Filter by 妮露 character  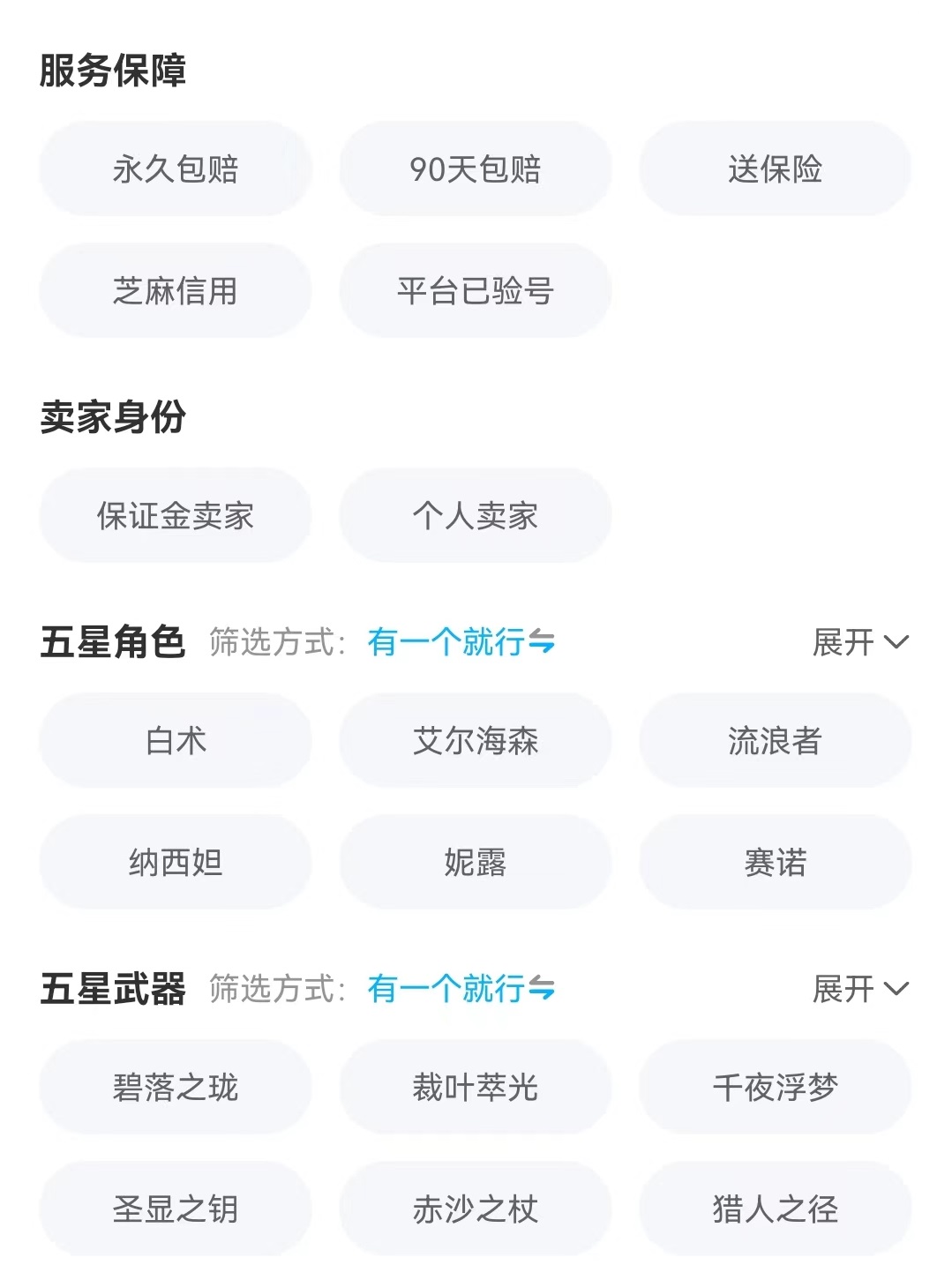[x=476, y=862]
